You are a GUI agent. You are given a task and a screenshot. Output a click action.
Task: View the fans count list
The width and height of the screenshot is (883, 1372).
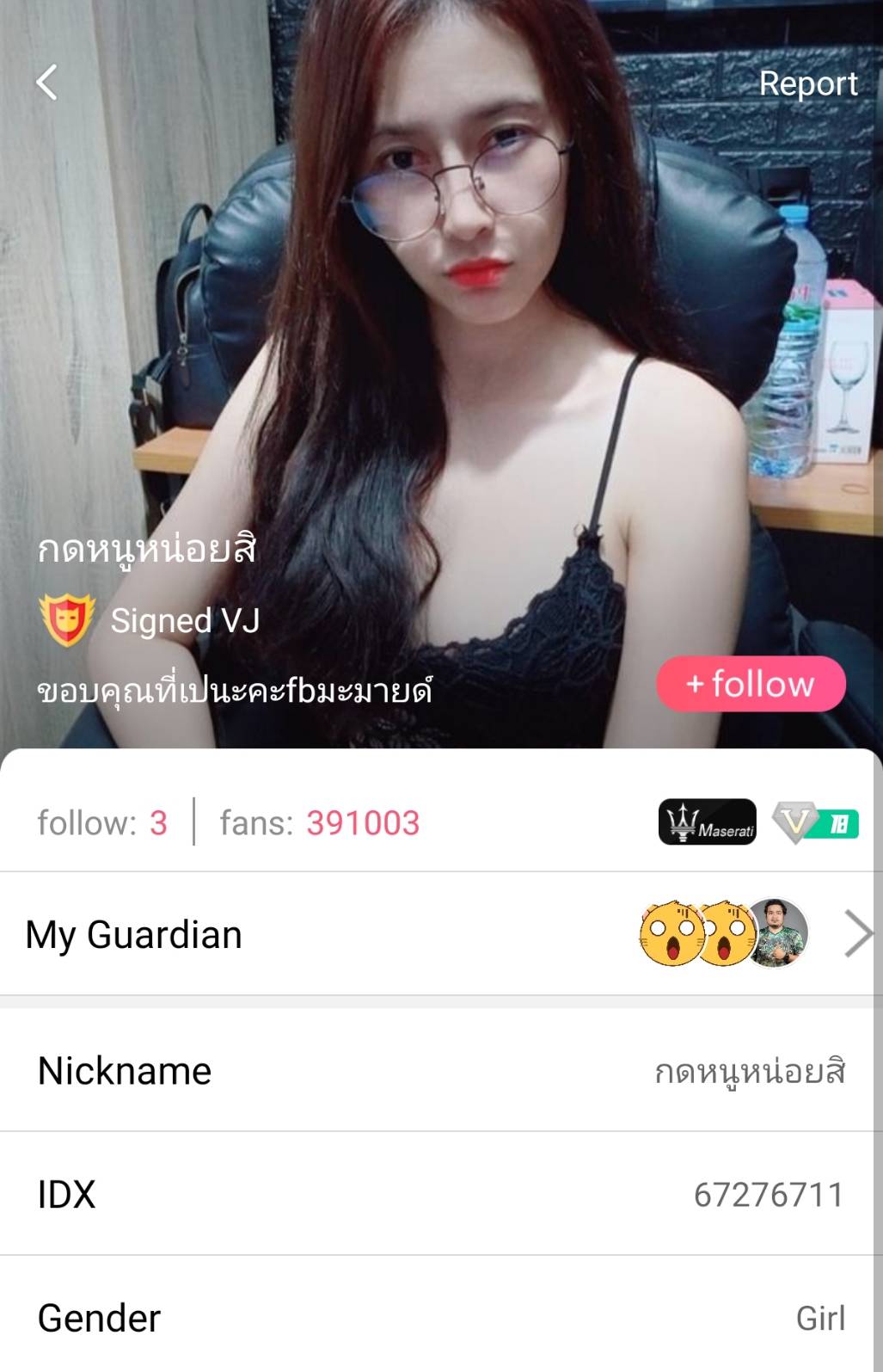pyautogui.click(x=319, y=823)
